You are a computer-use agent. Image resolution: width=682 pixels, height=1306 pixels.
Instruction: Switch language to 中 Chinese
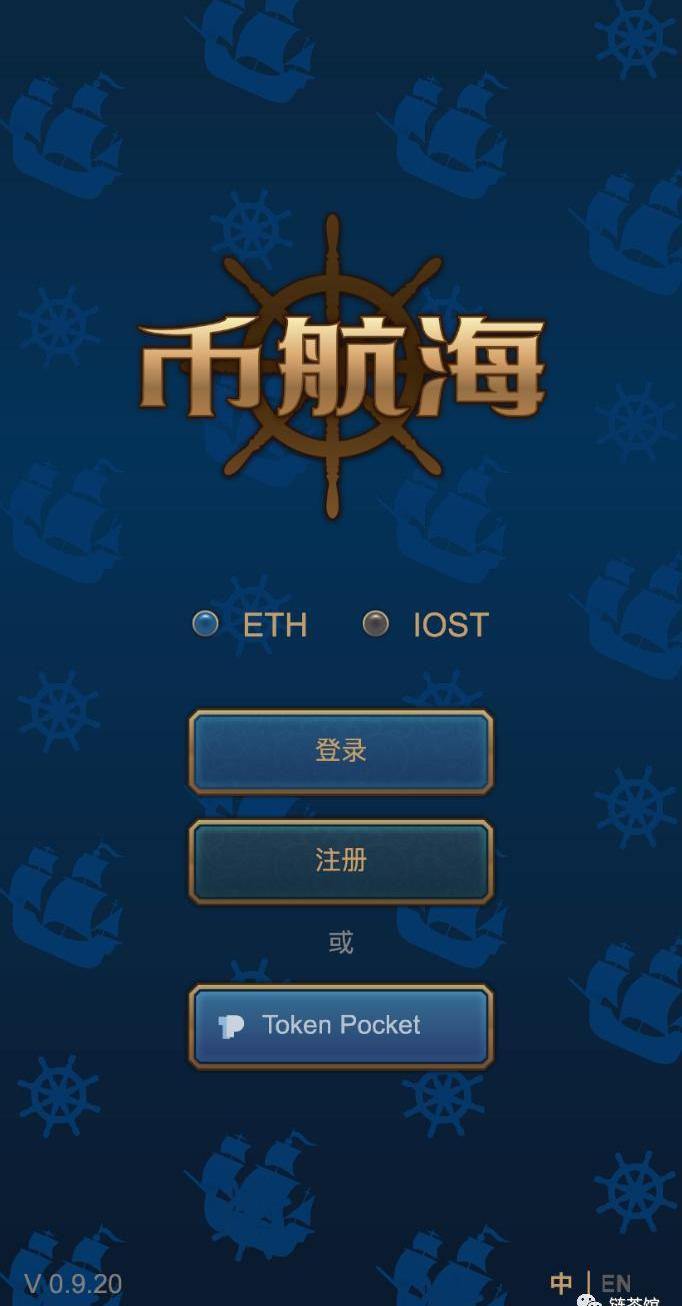coord(562,1282)
